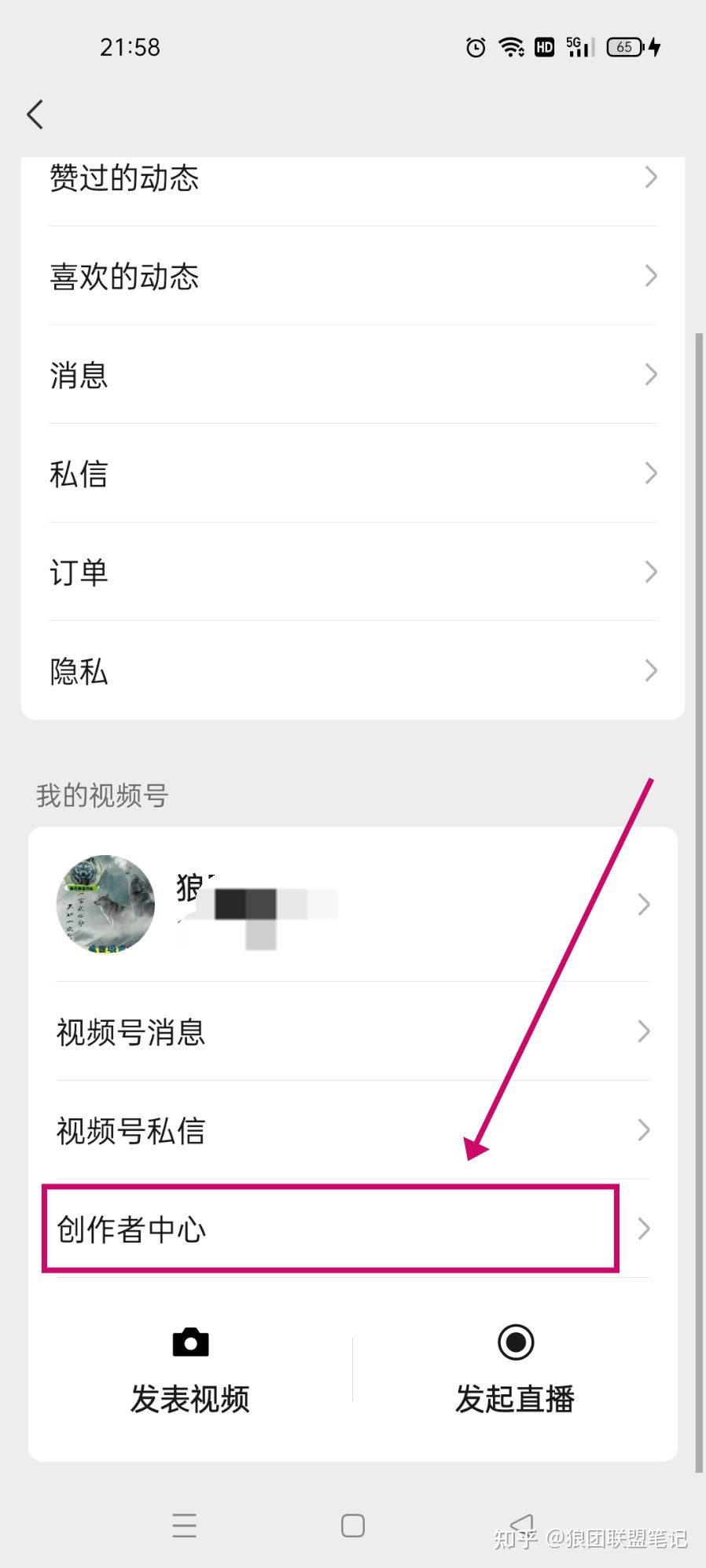The width and height of the screenshot is (706, 1568).
Task: Tap the Wi-Fi status bar icon
Action: (x=511, y=47)
